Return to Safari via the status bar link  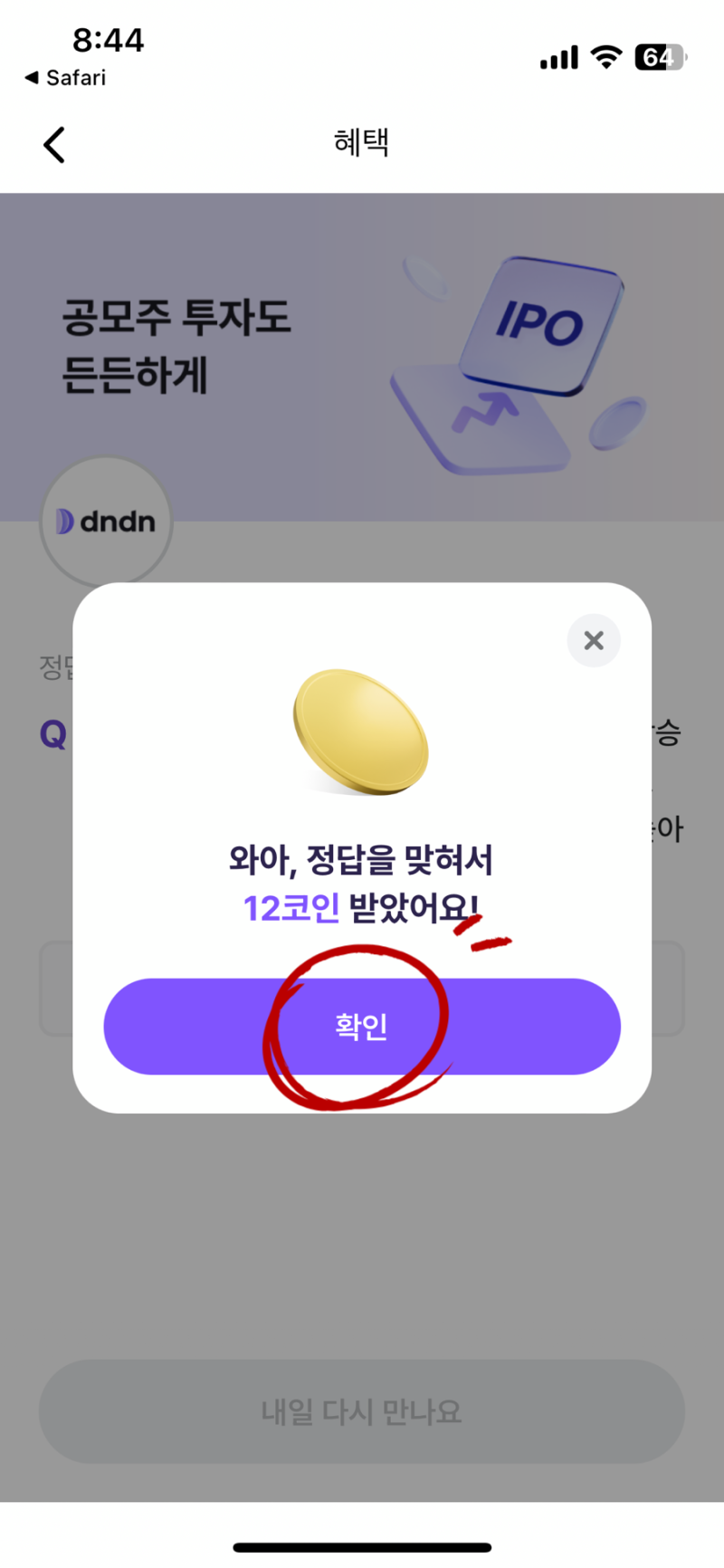pos(65,78)
